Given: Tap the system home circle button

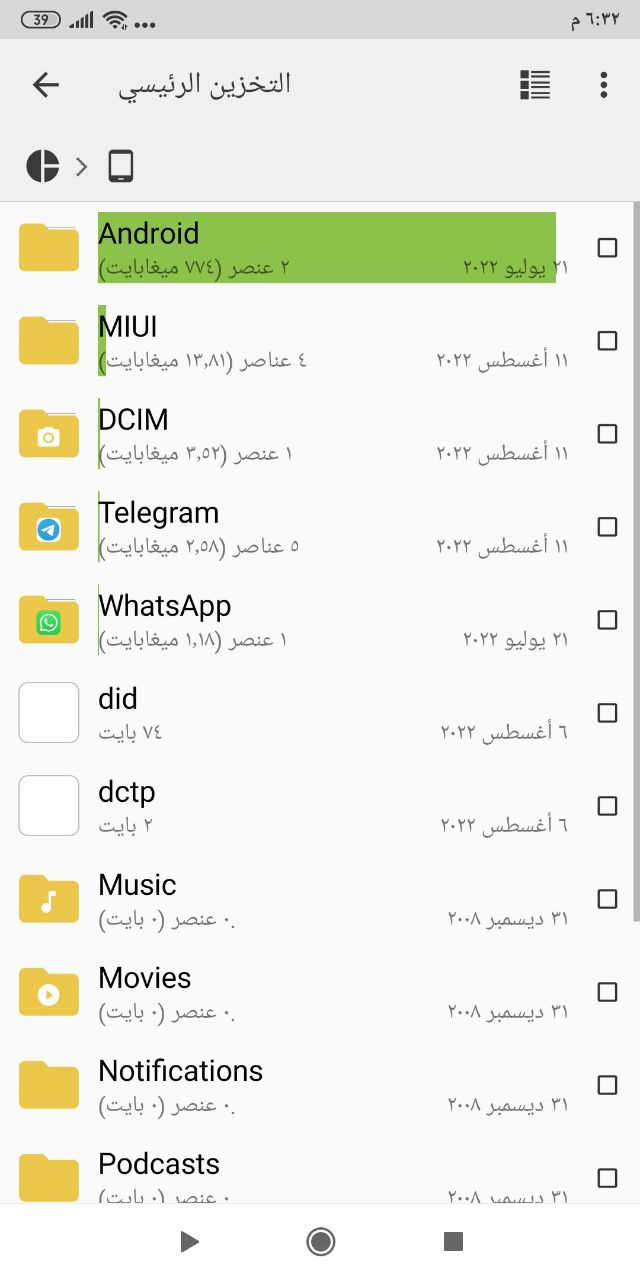Looking at the screenshot, I should click(320, 1242).
